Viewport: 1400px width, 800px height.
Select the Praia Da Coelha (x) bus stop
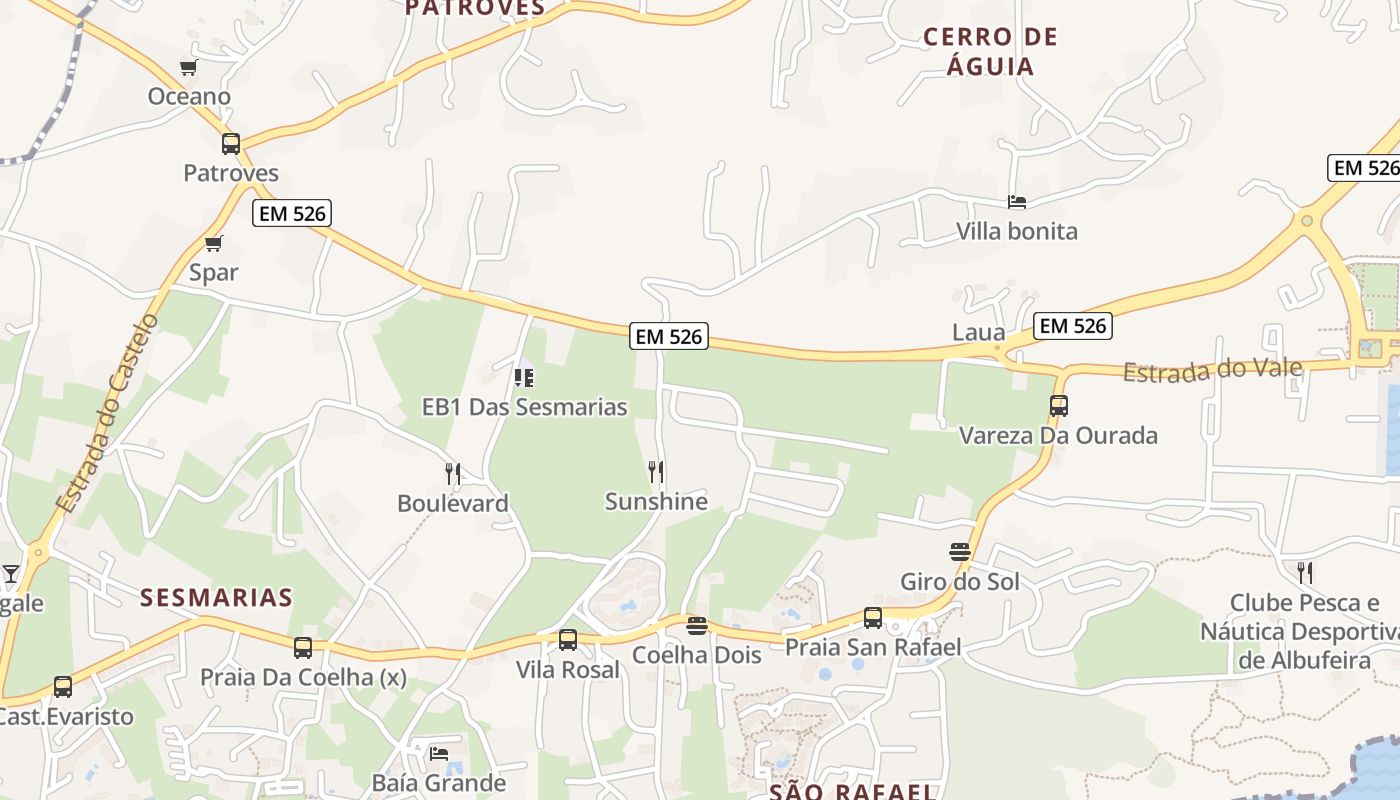click(303, 648)
